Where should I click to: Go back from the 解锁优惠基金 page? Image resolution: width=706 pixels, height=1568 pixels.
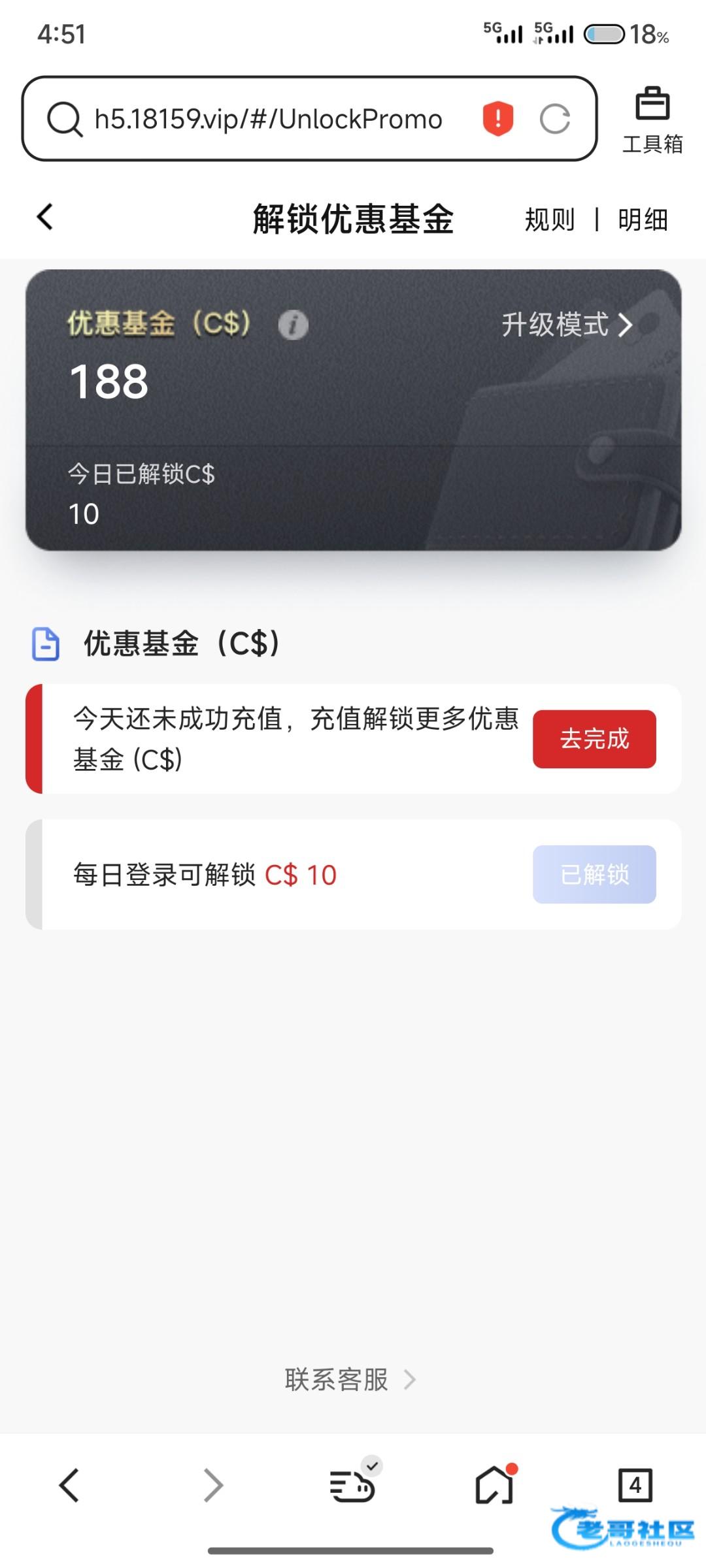click(x=44, y=217)
